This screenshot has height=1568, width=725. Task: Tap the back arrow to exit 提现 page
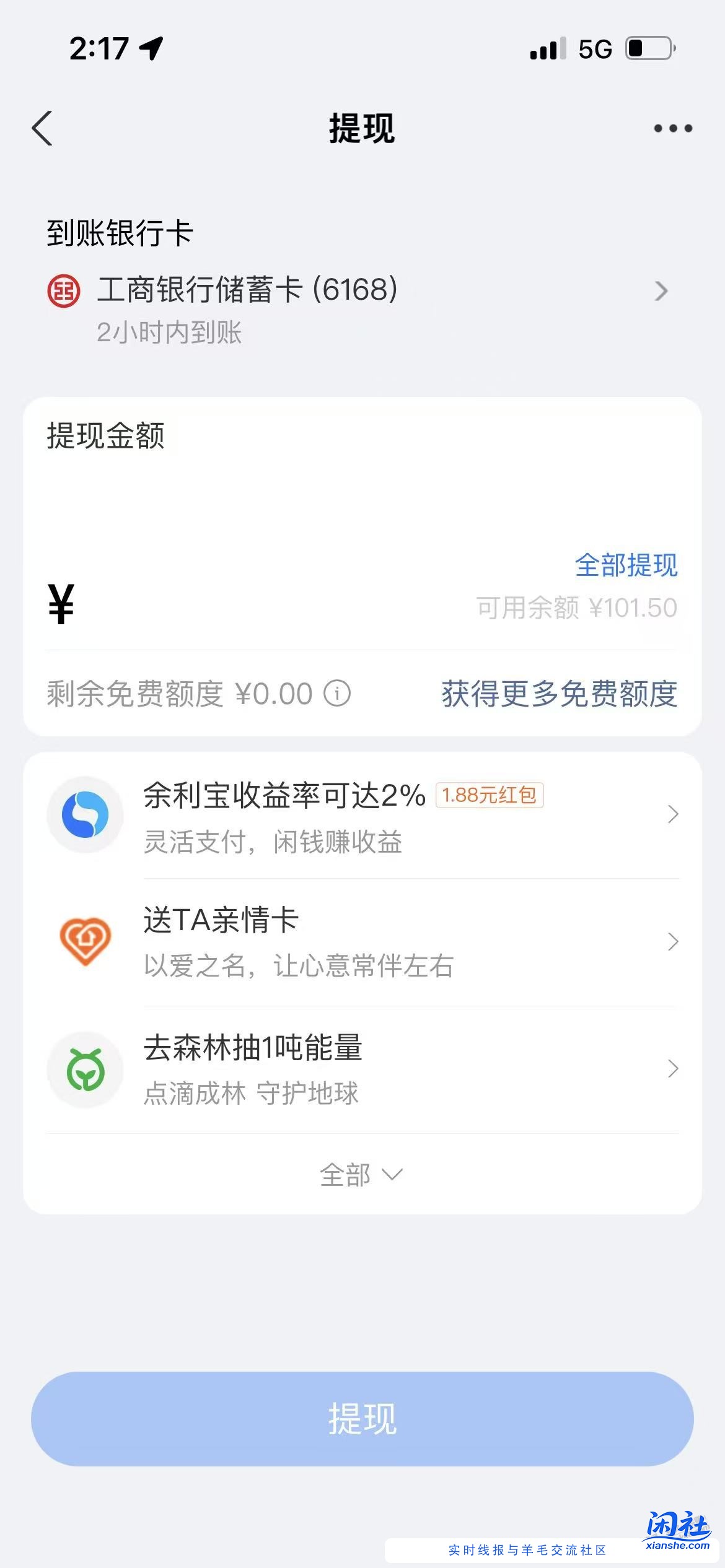click(x=42, y=128)
